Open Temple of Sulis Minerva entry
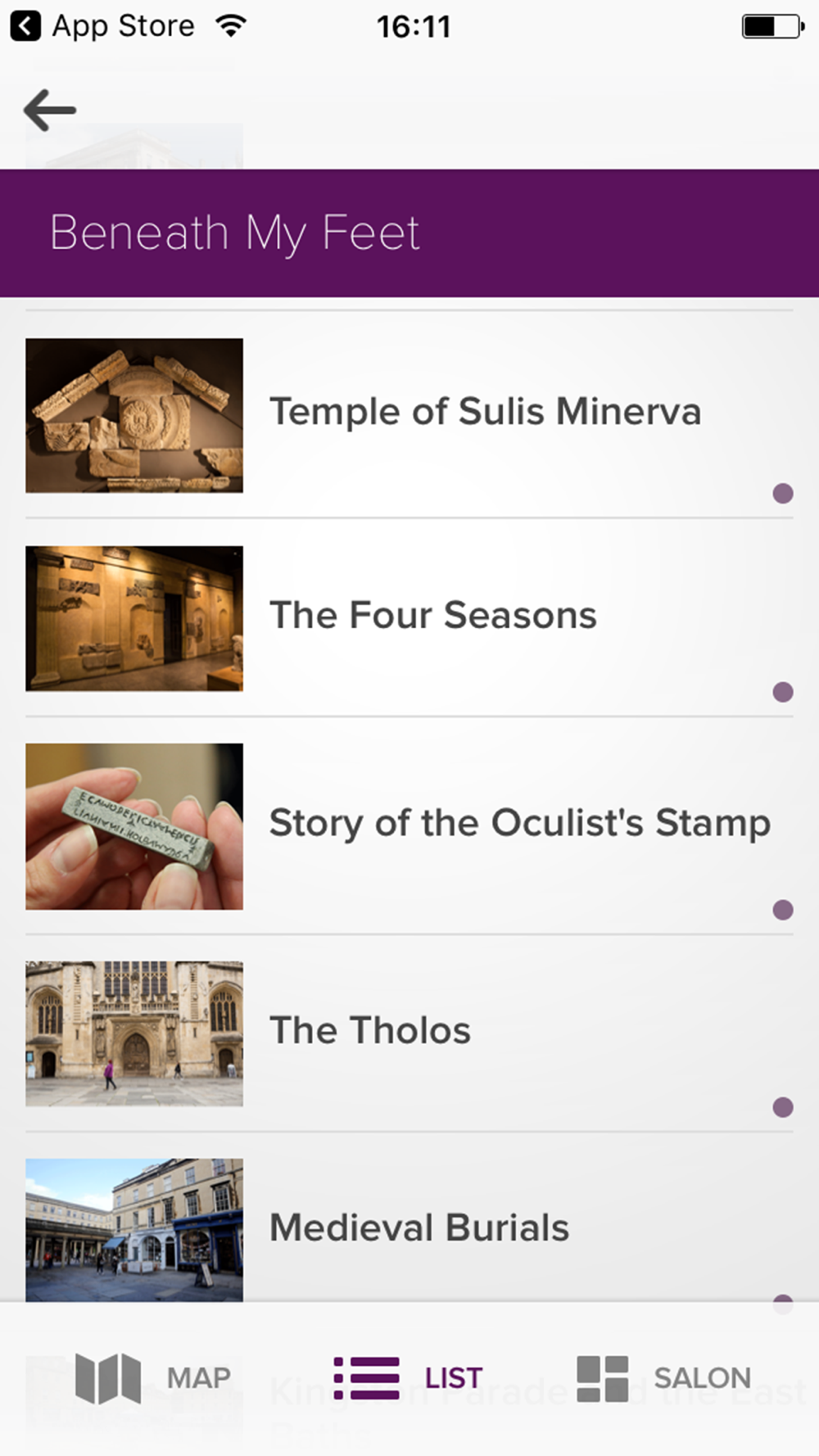 [485, 412]
